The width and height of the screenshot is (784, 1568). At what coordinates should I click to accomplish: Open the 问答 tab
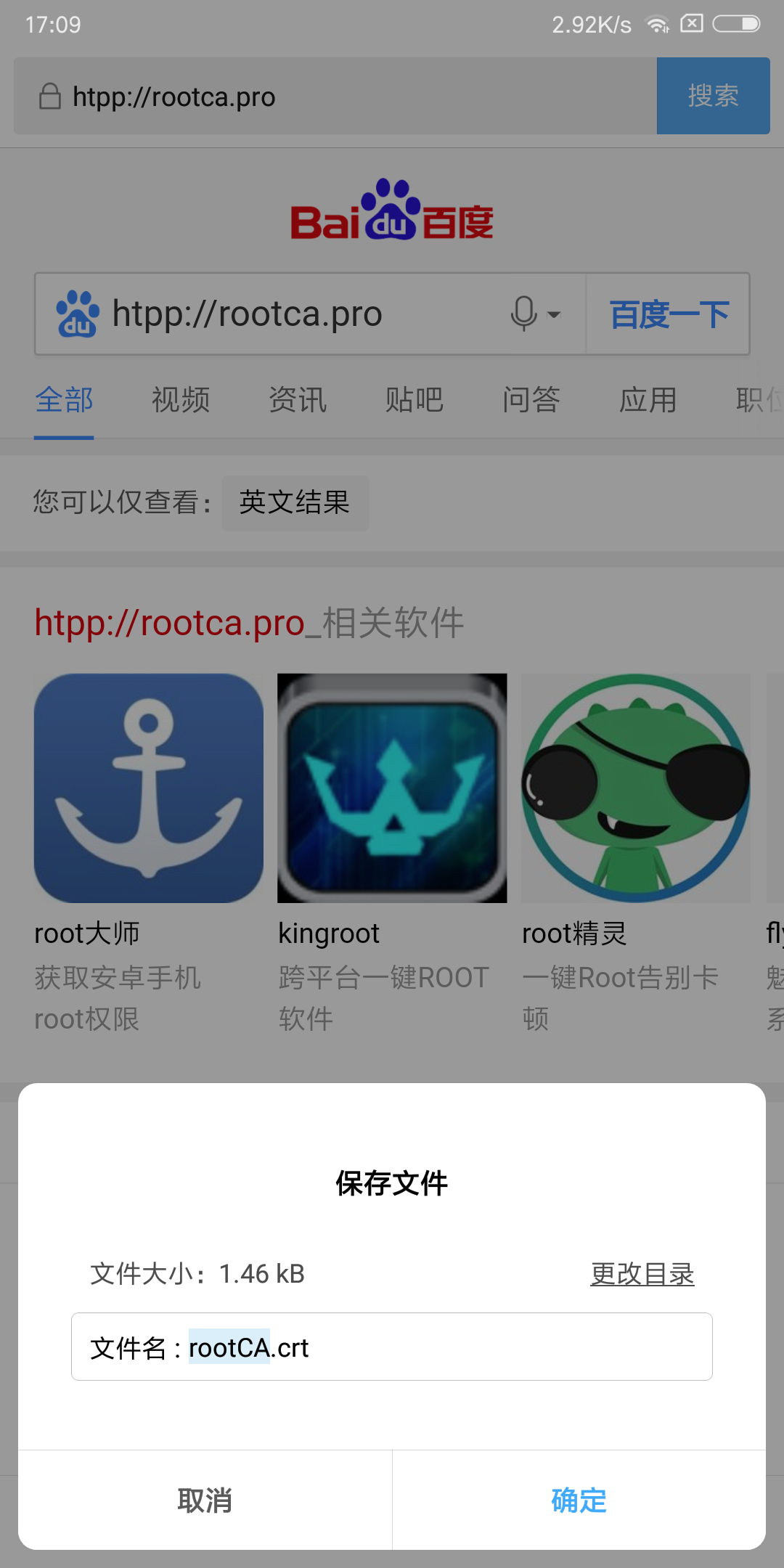[532, 399]
